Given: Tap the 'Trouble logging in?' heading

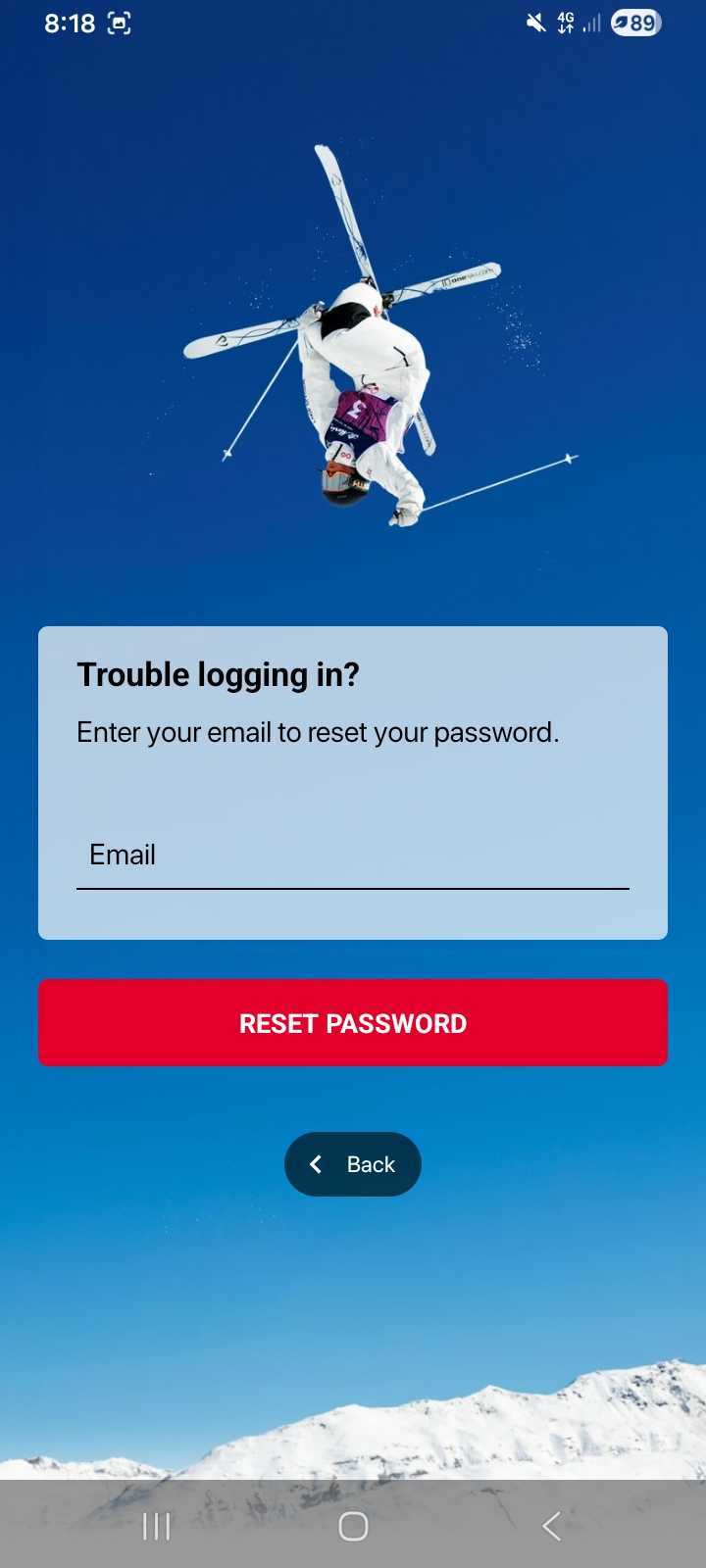Looking at the screenshot, I should click(x=218, y=674).
